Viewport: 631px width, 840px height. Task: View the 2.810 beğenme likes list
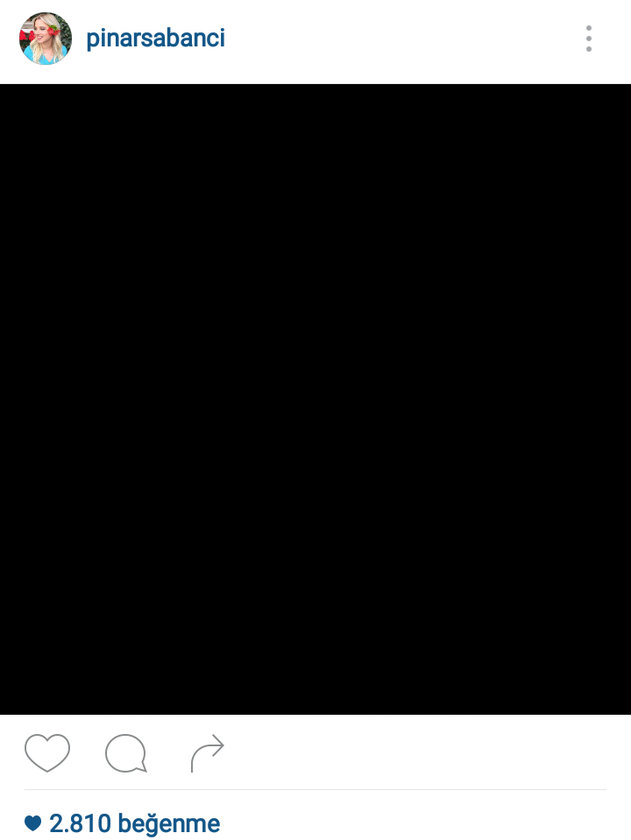[133, 824]
